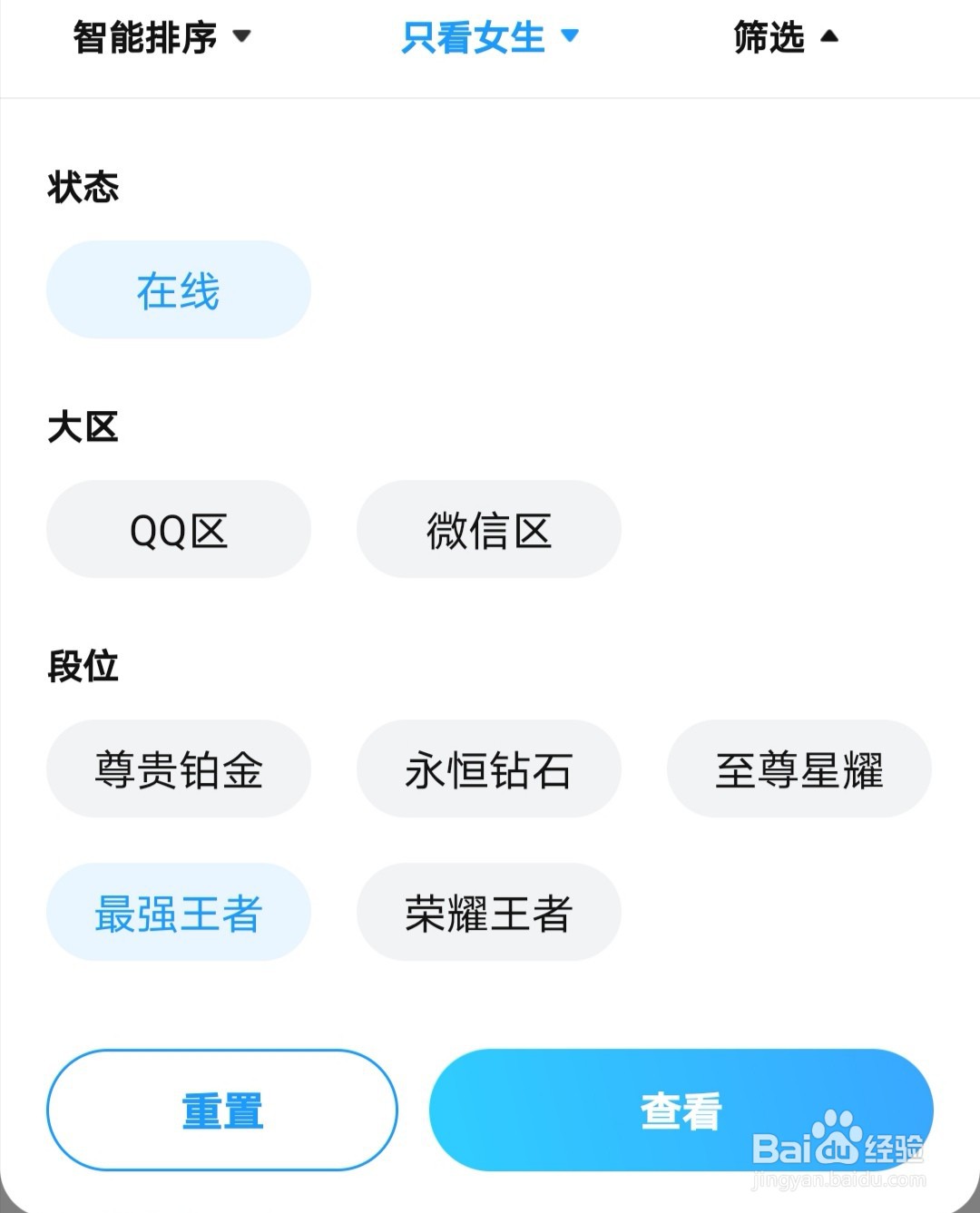Open the 只看女生 gender filter dropdown
The image size is (980, 1213).
pos(473,38)
